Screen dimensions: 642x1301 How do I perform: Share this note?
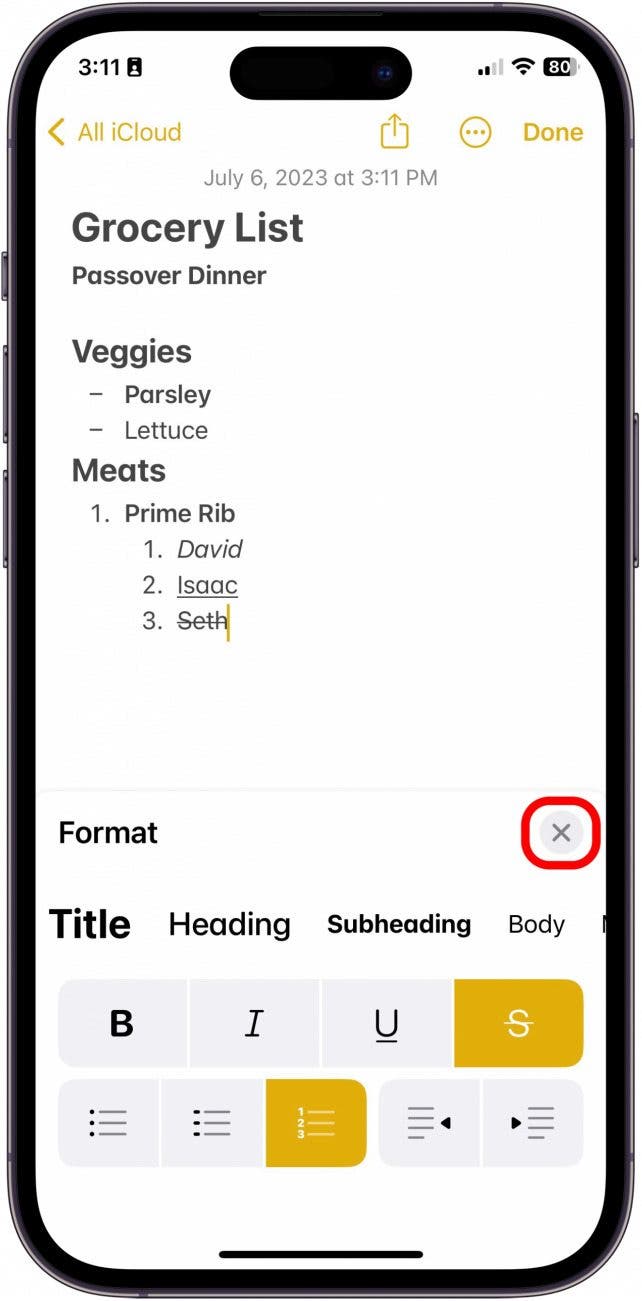point(396,132)
